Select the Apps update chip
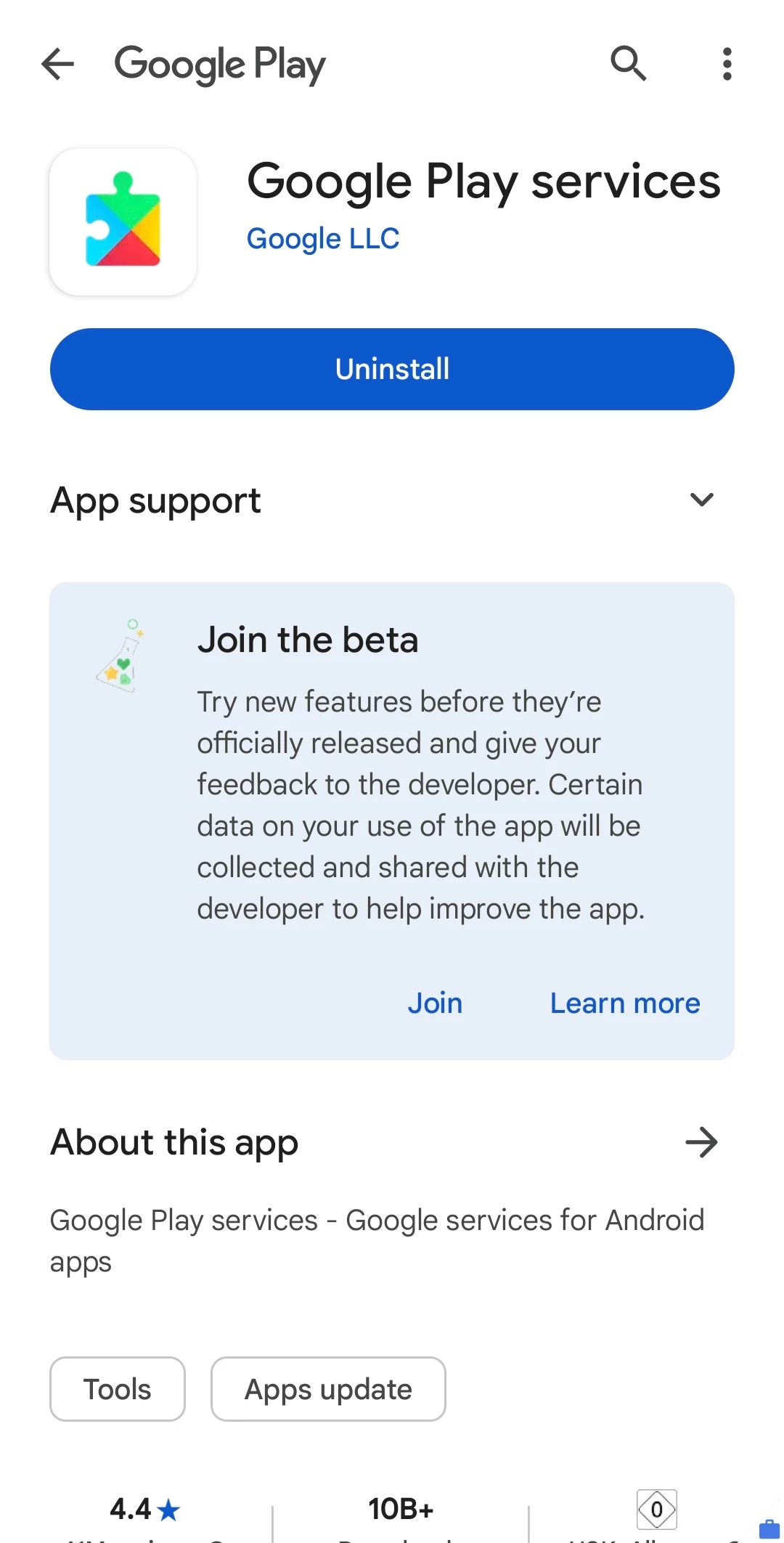The width and height of the screenshot is (784, 1543). (x=328, y=1389)
